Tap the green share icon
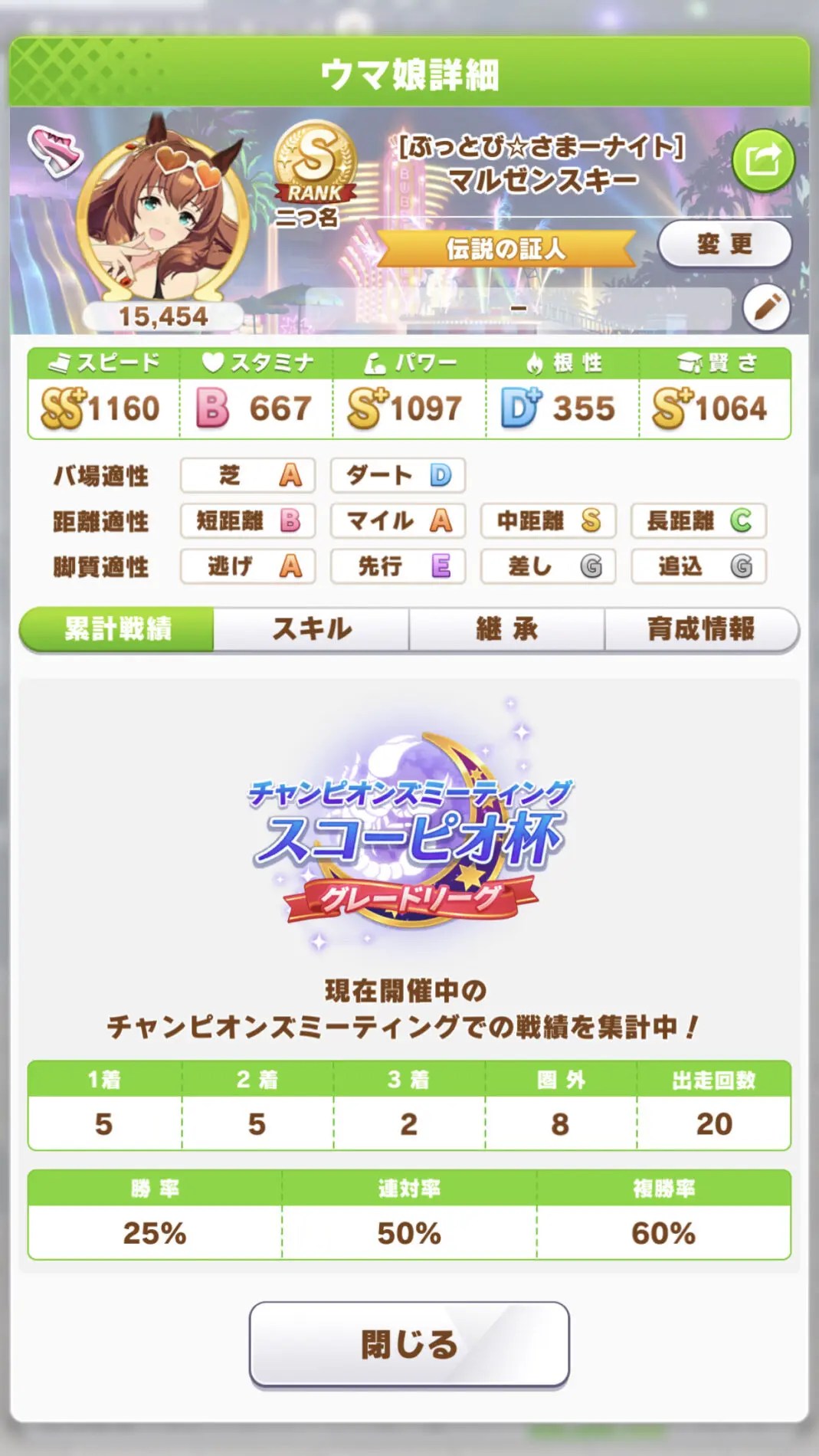The image size is (819, 1456). coord(762,161)
